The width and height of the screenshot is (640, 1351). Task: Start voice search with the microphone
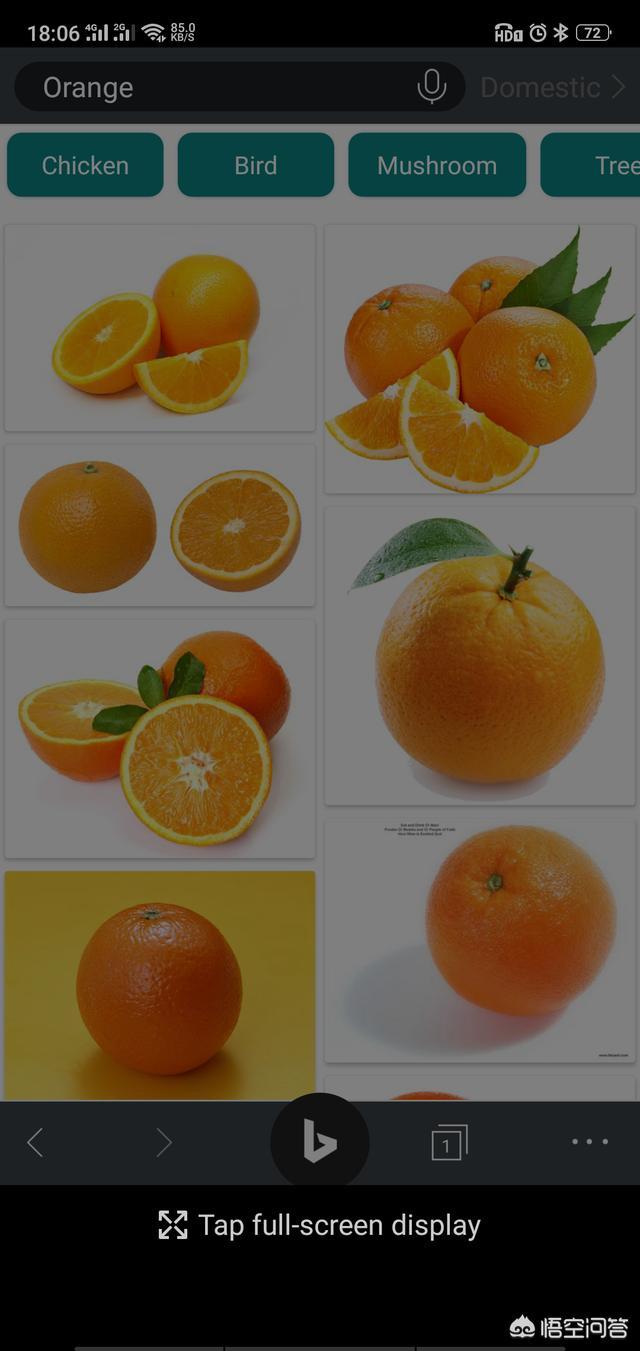coord(432,87)
